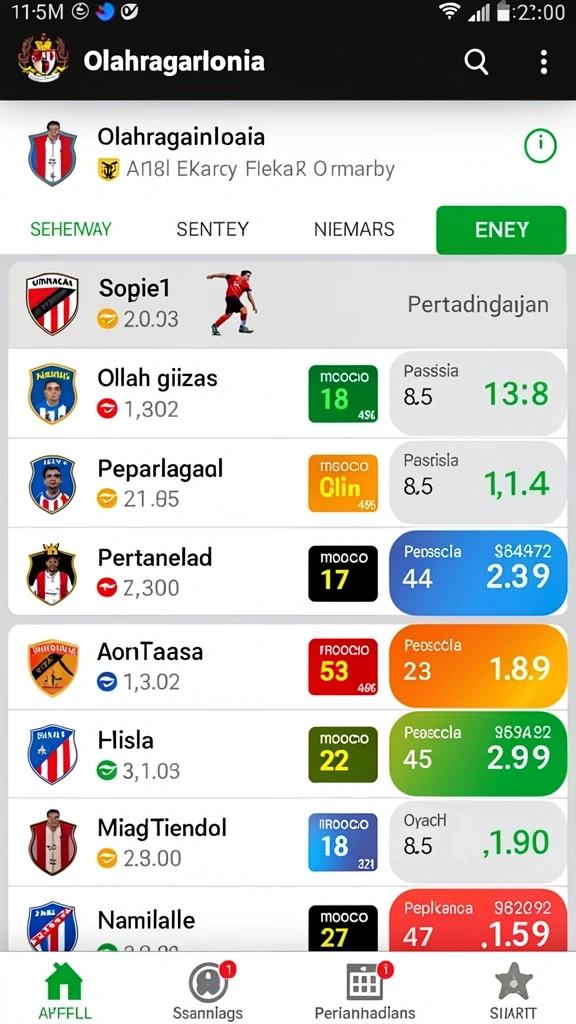Tap the blue 2.39 odds button for Pertanelad
Image resolution: width=576 pixels, height=1024 pixels.
click(478, 573)
